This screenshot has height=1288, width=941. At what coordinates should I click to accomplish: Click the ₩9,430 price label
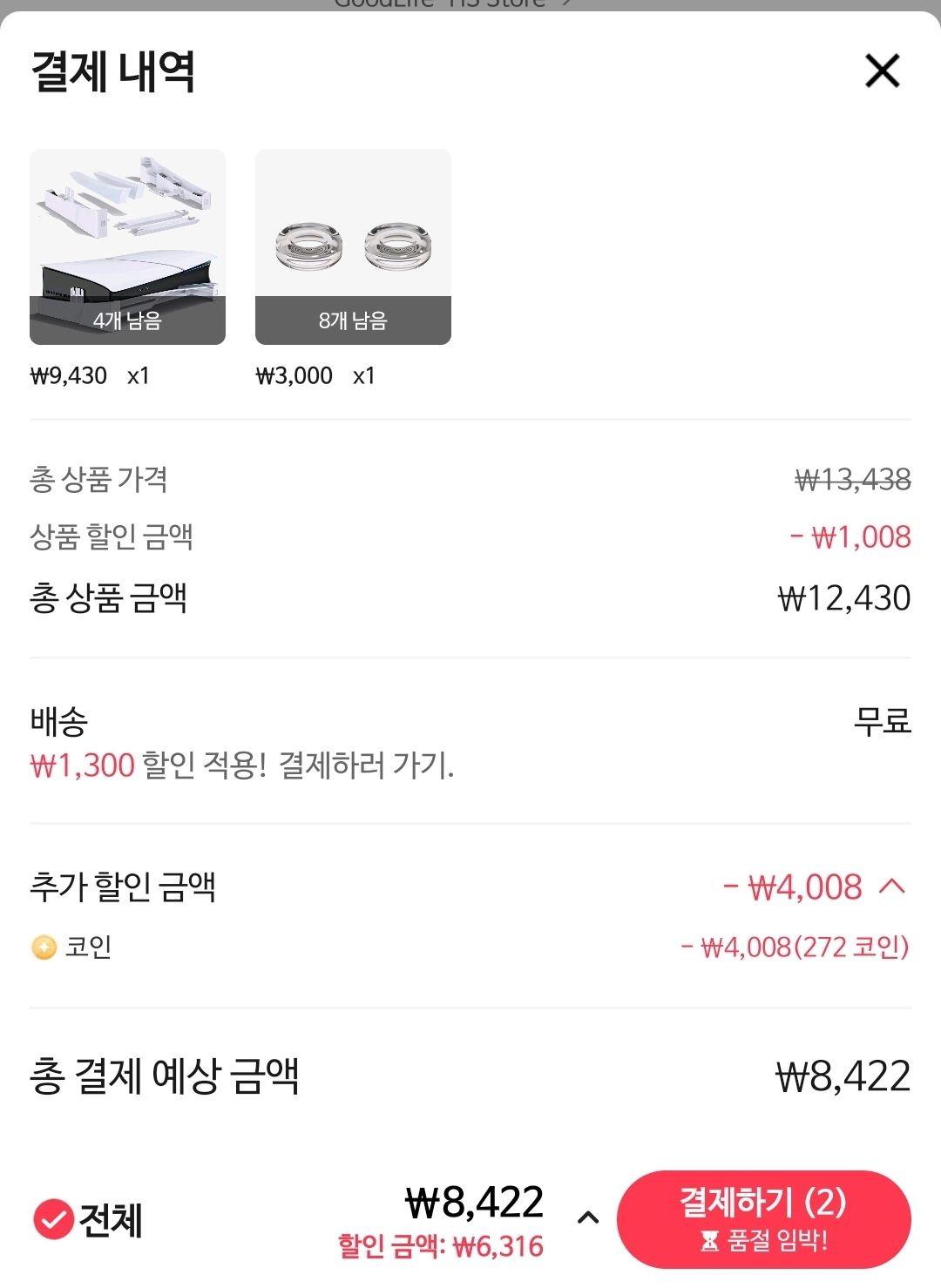[67, 375]
